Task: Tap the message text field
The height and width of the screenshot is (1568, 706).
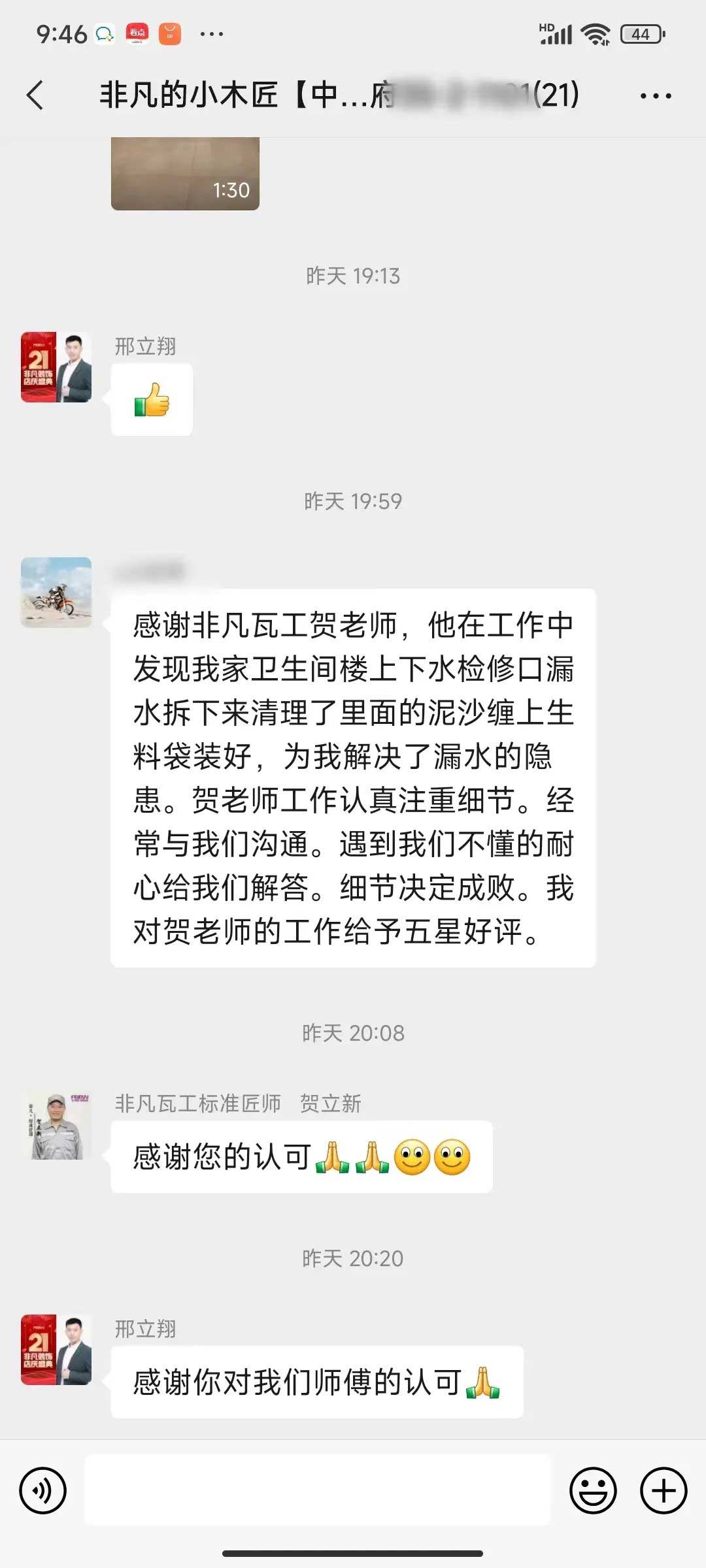Action: 318,1490
